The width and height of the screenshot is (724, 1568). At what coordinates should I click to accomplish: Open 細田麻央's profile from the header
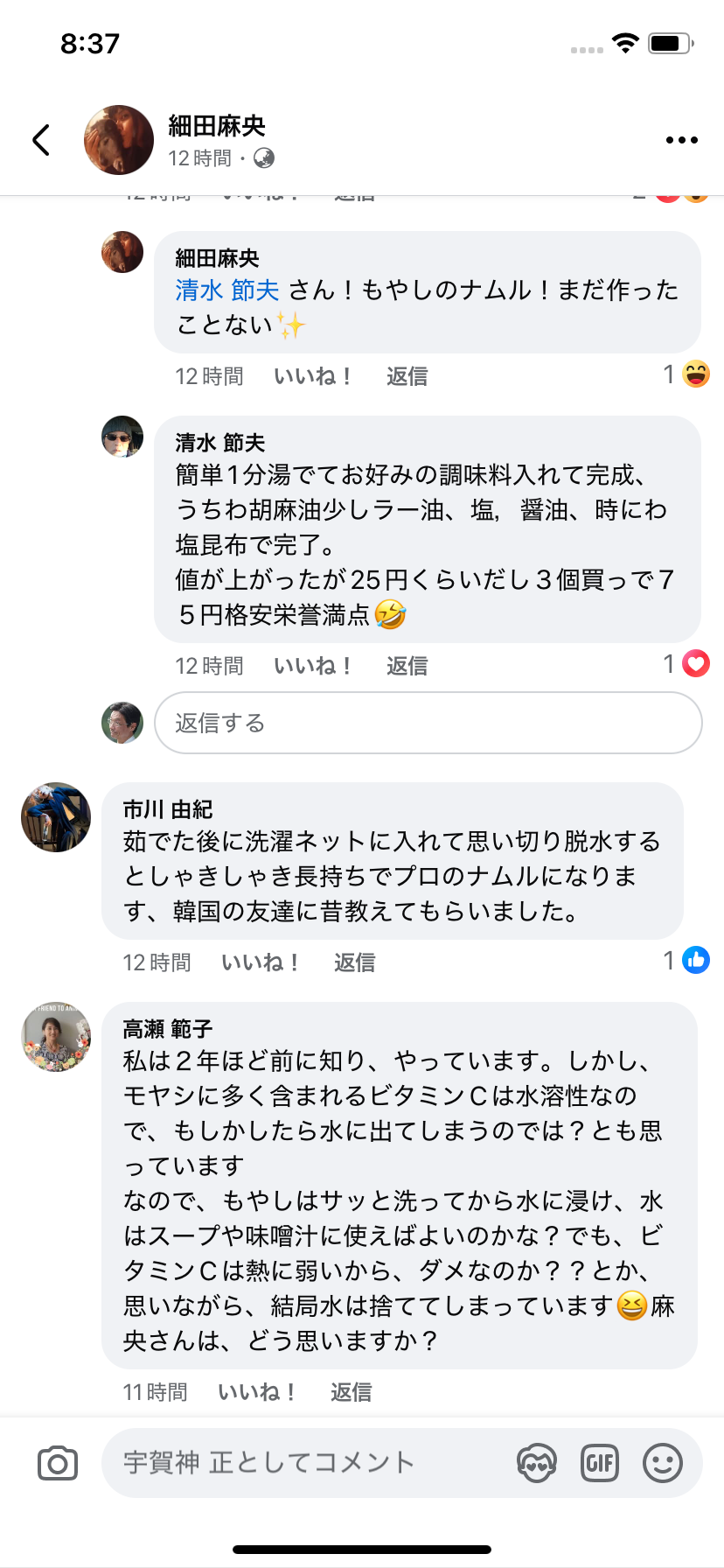click(x=216, y=126)
